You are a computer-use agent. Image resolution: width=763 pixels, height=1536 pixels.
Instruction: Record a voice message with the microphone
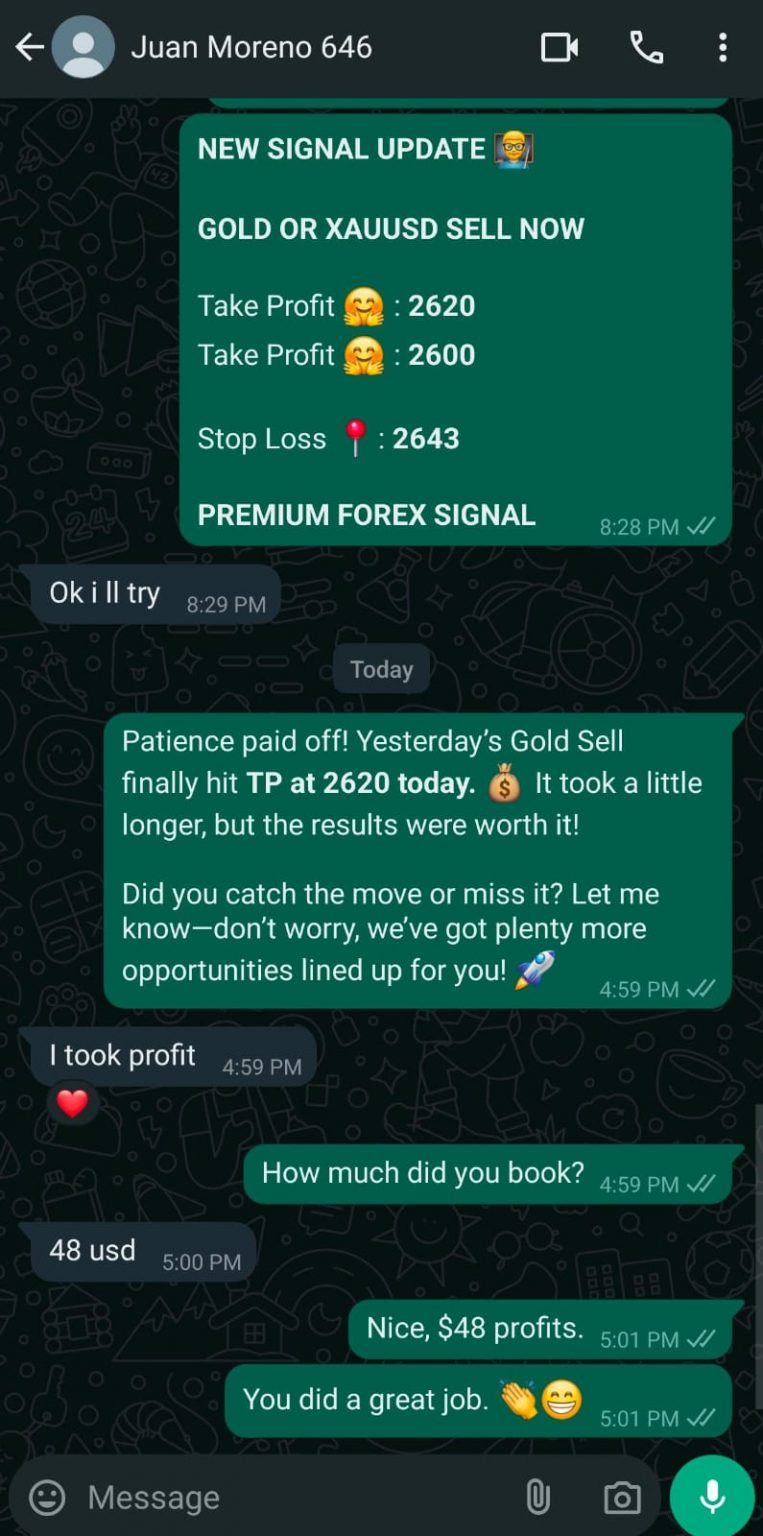pyautogui.click(x=711, y=1497)
